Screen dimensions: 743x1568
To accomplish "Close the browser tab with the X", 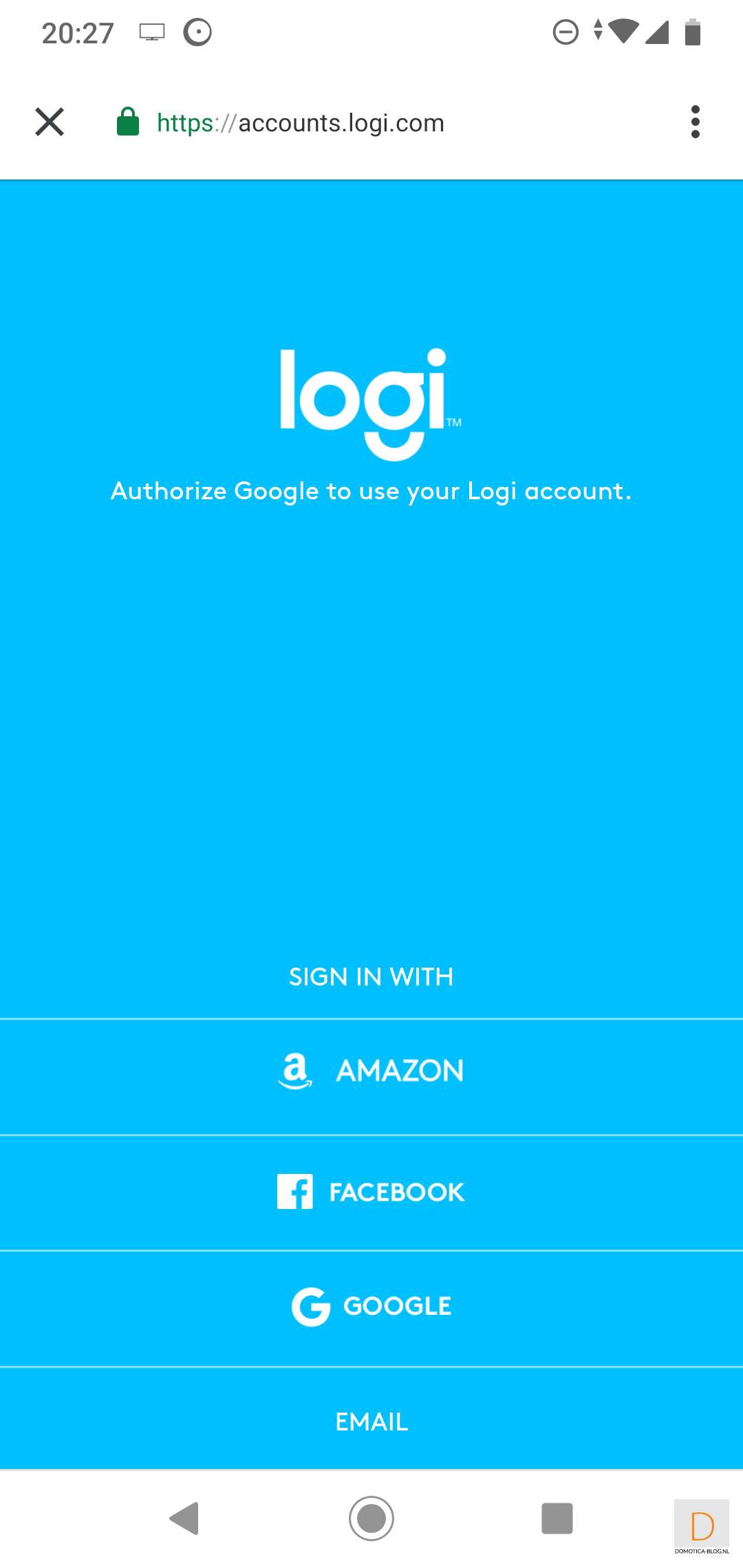I will (50, 122).
